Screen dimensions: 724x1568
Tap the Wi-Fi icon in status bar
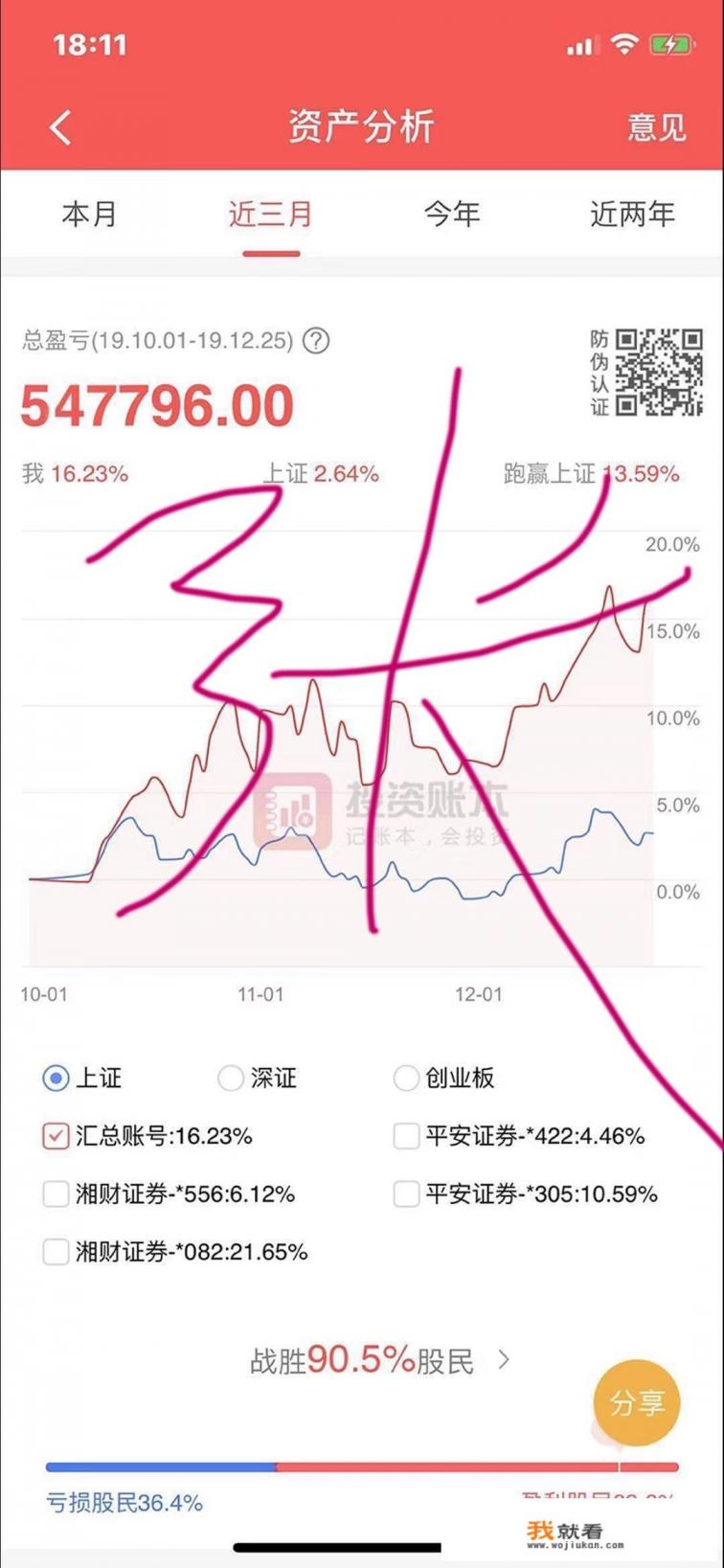point(625,42)
